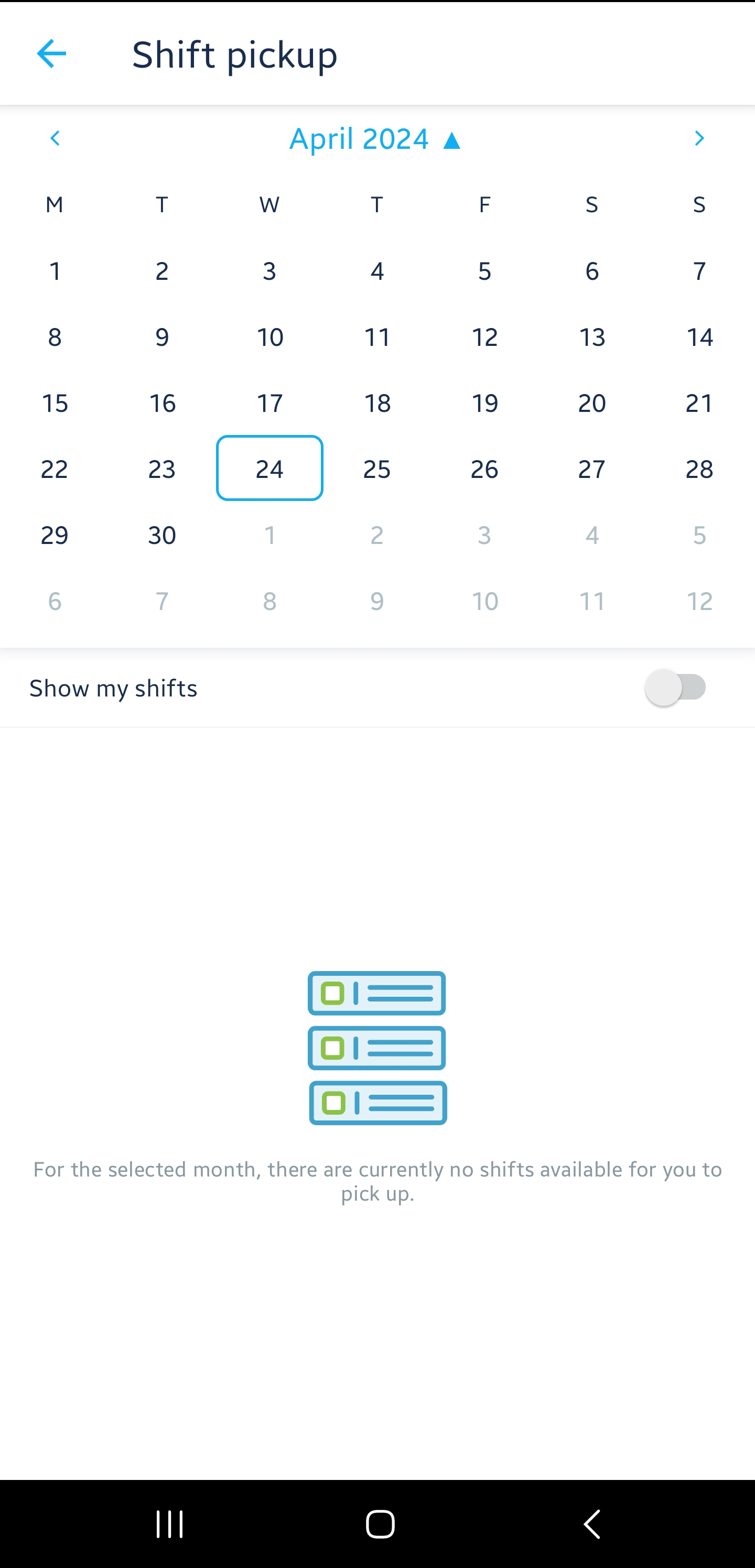The height and width of the screenshot is (1568, 755).
Task: Go to the previous month
Action: pyautogui.click(x=55, y=138)
